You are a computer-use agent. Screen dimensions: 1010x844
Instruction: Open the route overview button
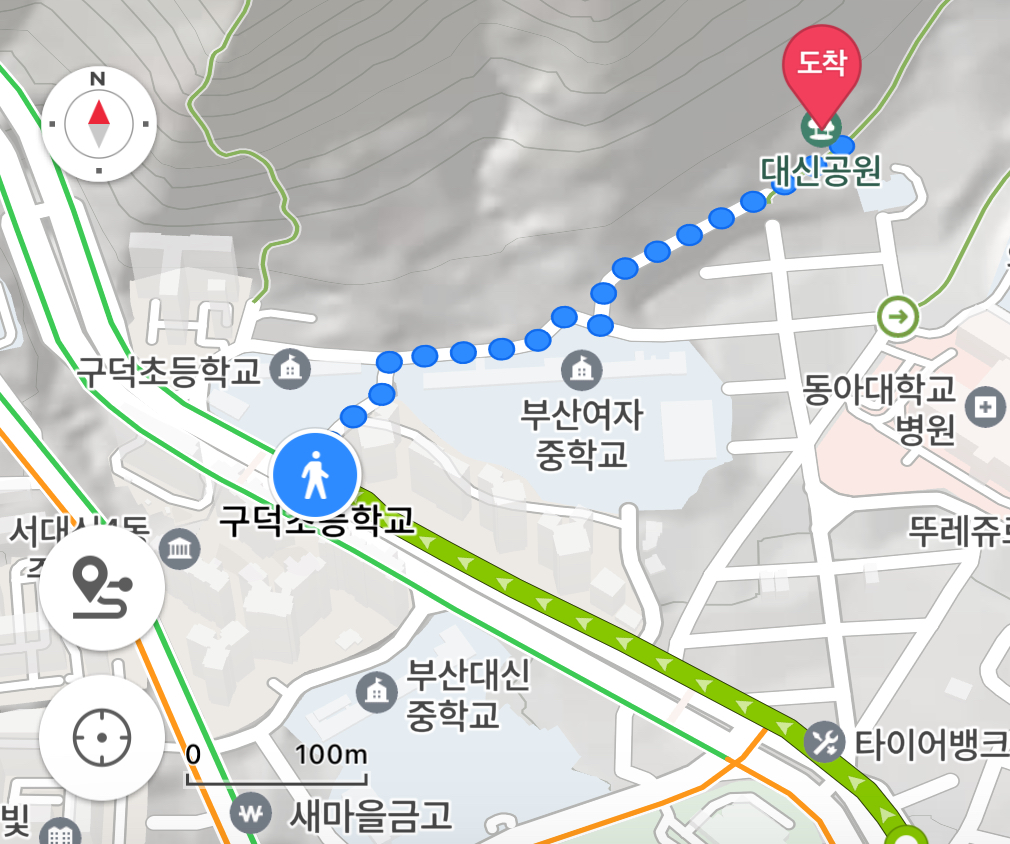pos(102,586)
